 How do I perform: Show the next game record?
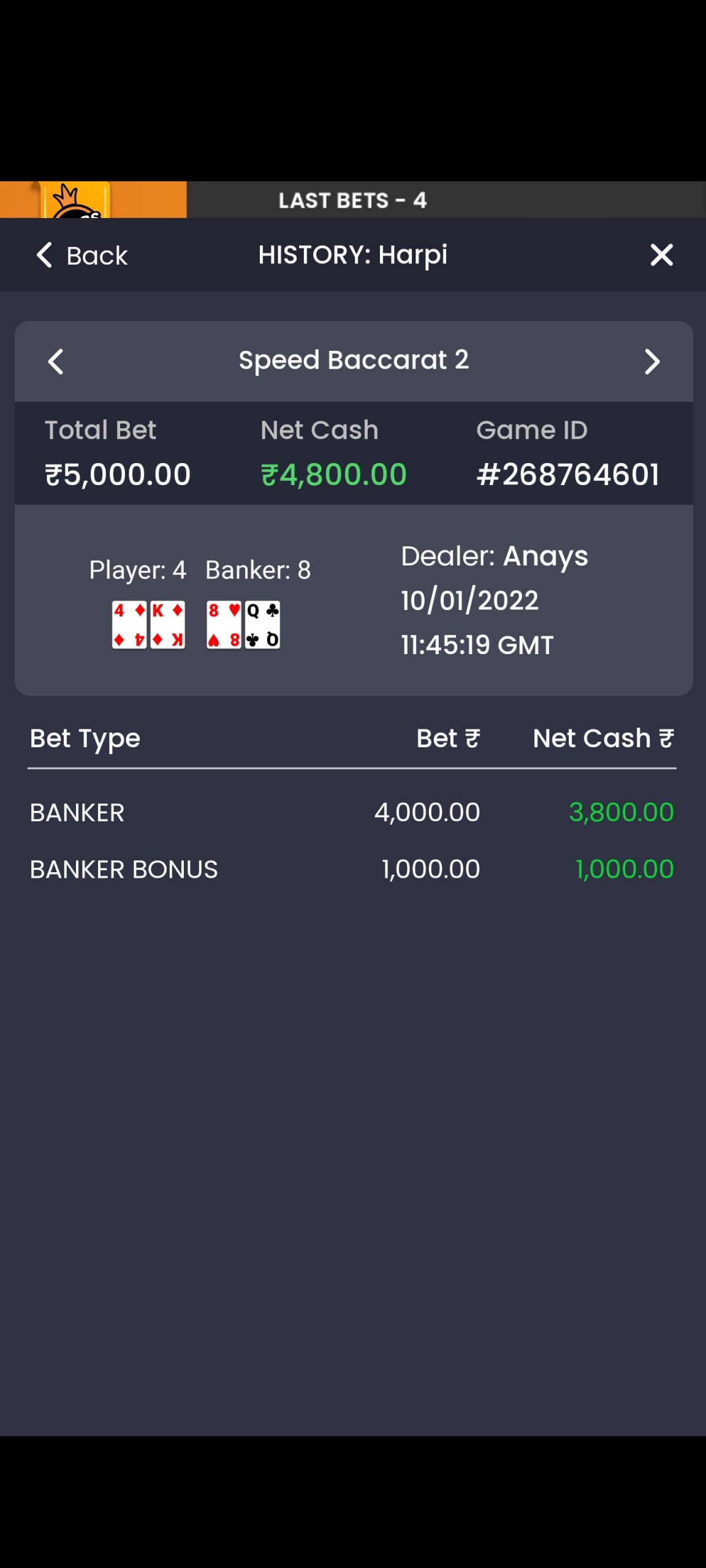click(652, 361)
